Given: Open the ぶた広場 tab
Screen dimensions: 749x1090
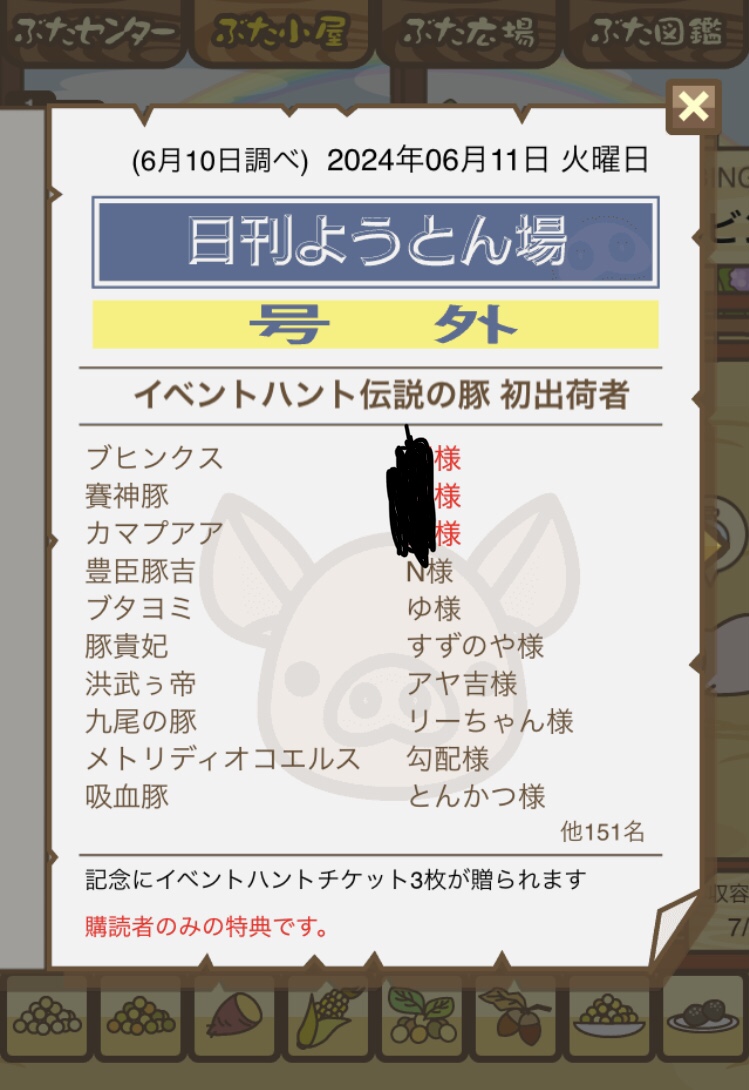Looking at the screenshot, I should pyautogui.click(x=468, y=32).
